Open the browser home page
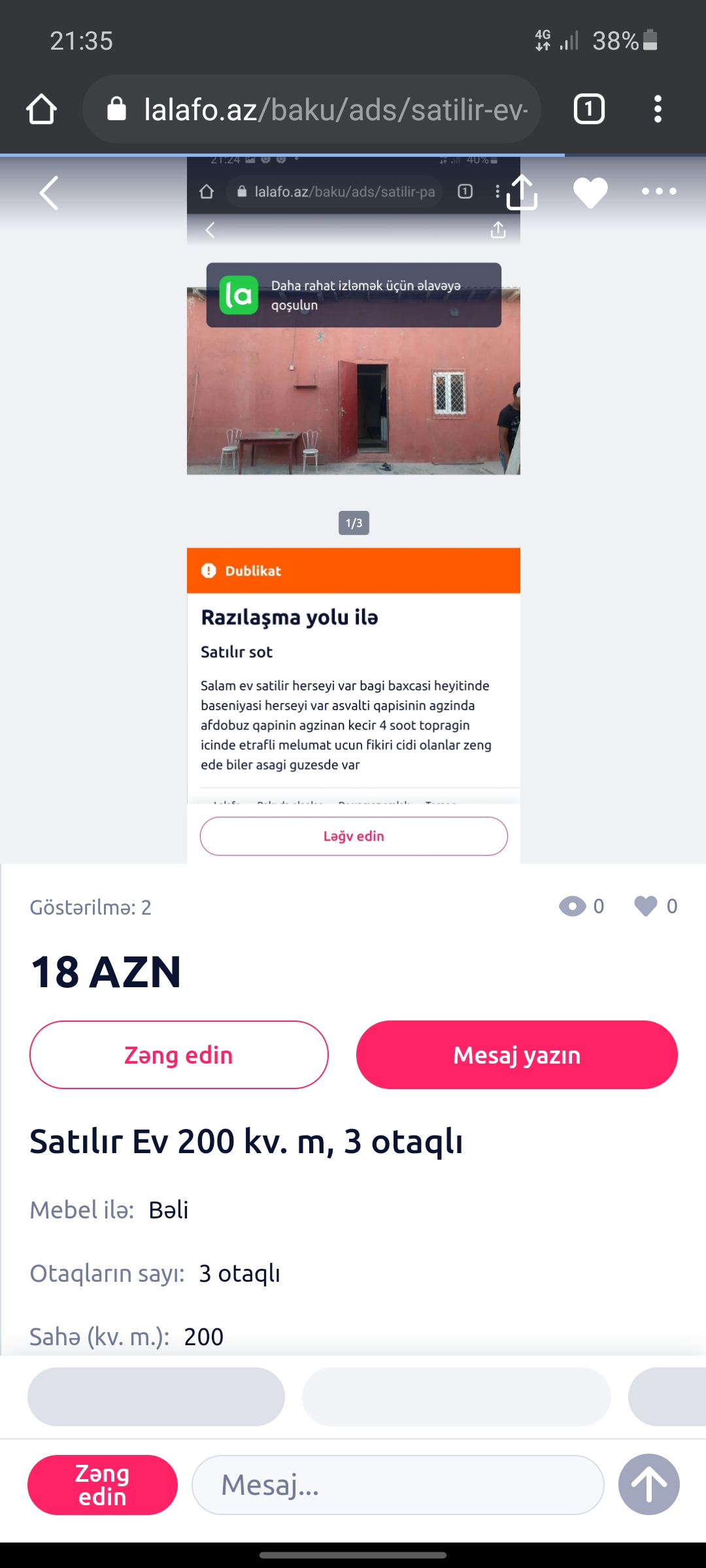The width and height of the screenshot is (706, 1568). pyautogui.click(x=42, y=109)
